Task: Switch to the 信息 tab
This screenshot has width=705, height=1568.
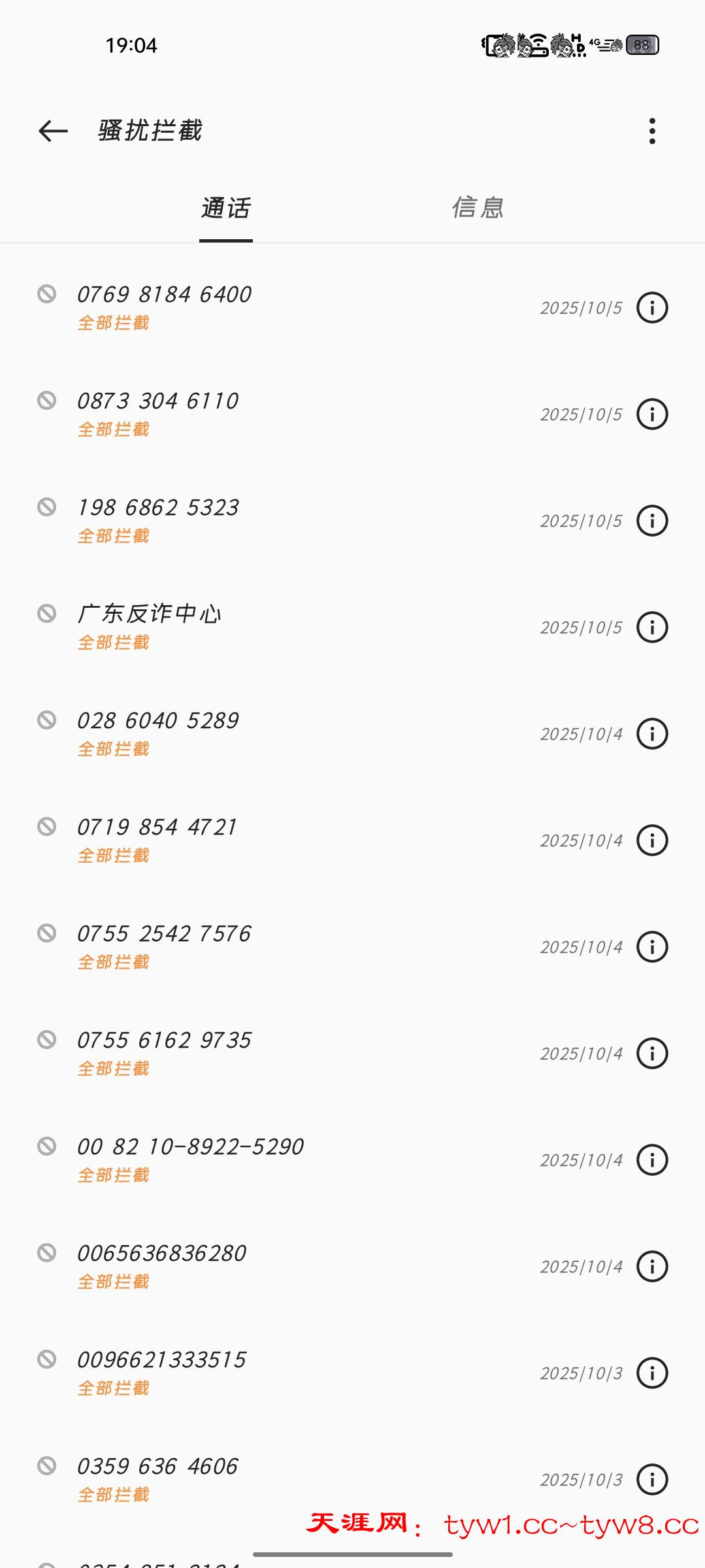Action: (478, 208)
